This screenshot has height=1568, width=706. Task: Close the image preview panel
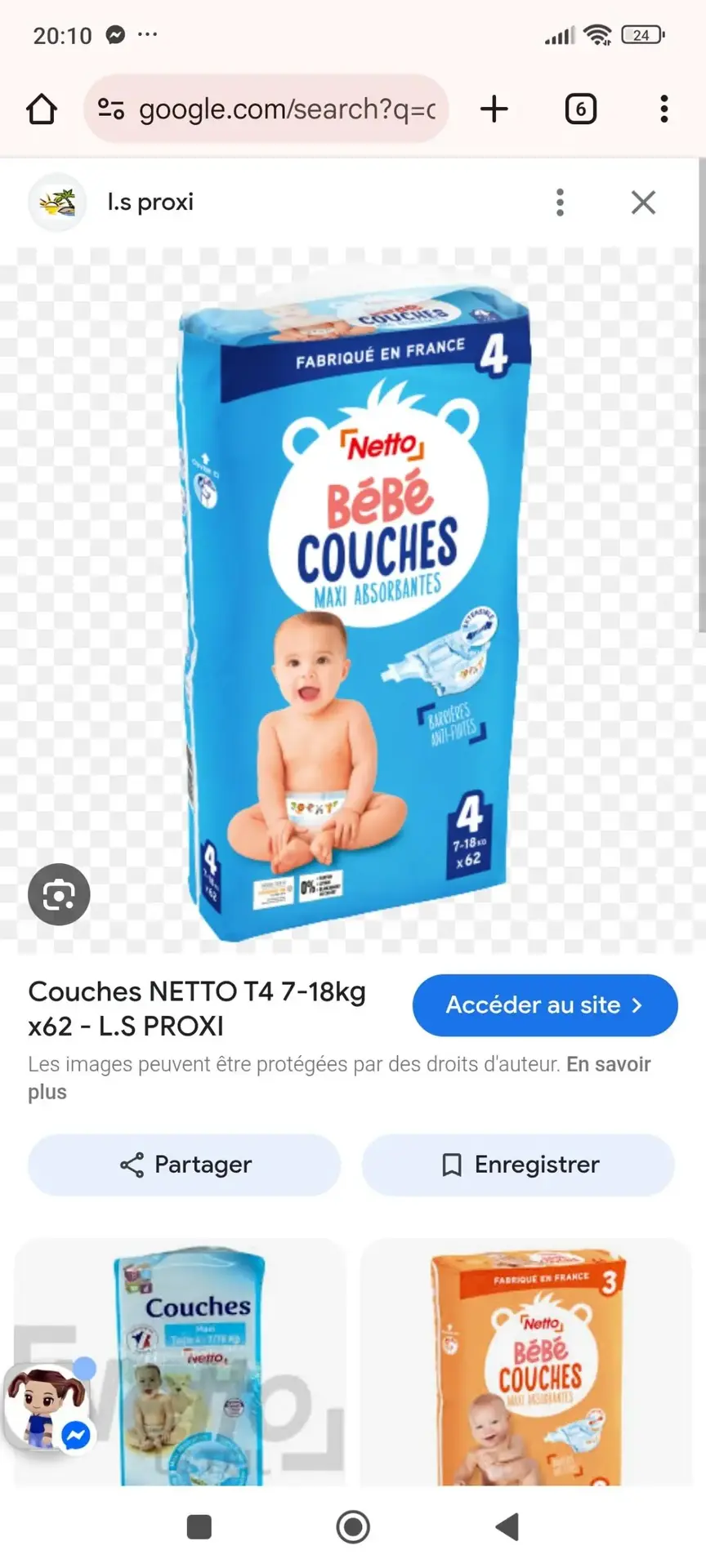pyautogui.click(x=643, y=203)
